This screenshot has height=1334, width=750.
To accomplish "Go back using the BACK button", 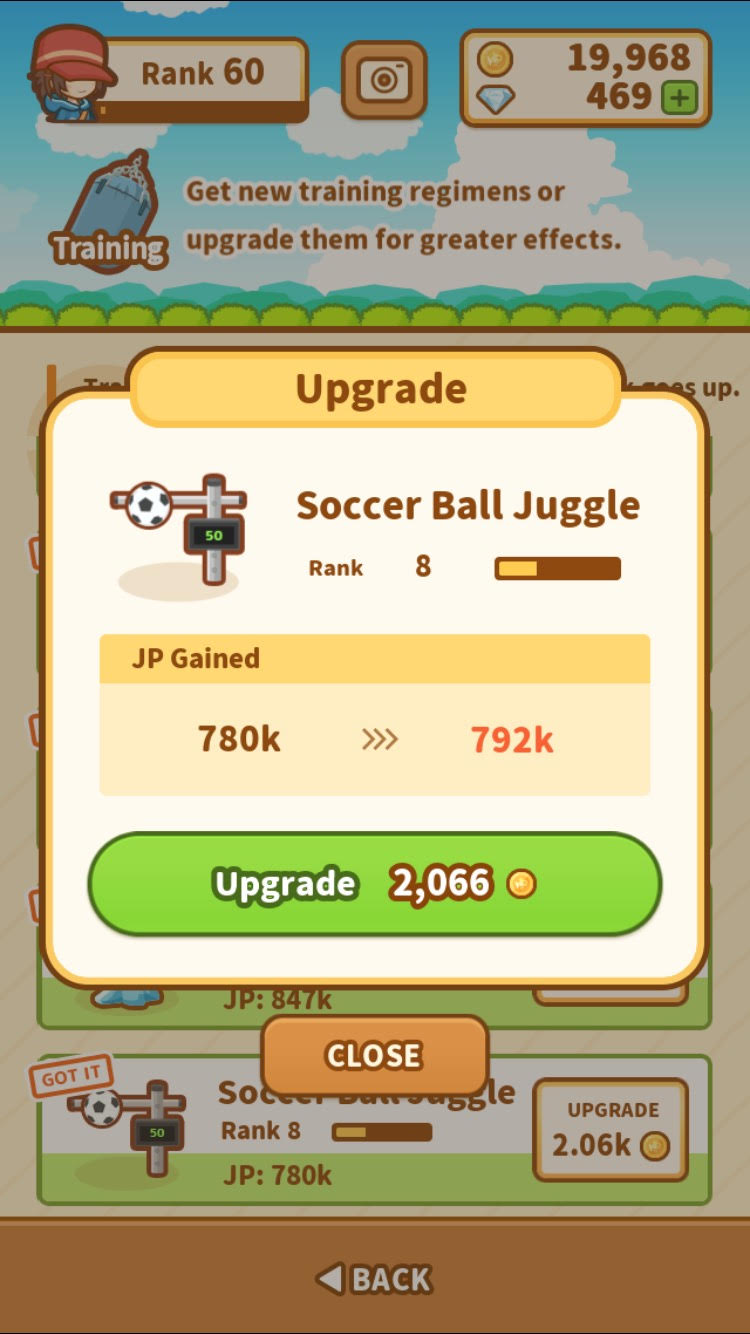I will pyautogui.click(x=374, y=1278).
